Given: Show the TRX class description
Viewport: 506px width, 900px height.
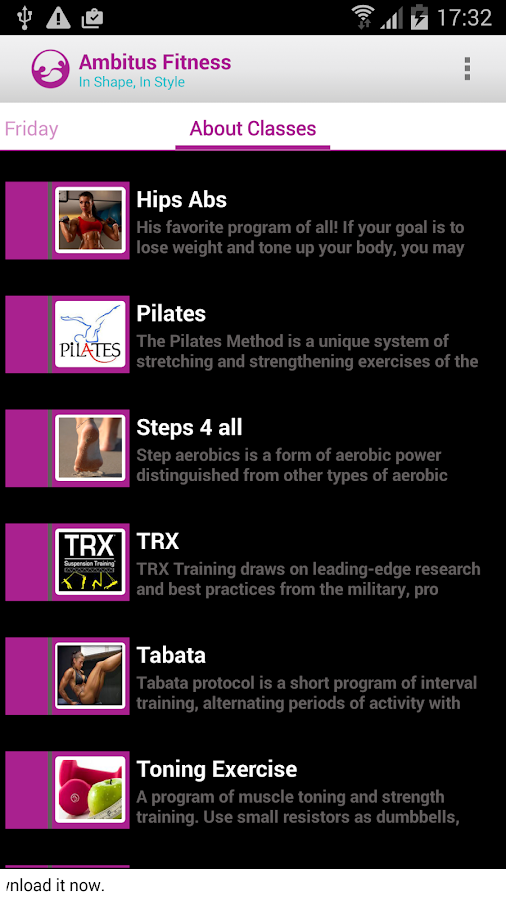Looking at the screenshot, I should (x=253, y=562).
